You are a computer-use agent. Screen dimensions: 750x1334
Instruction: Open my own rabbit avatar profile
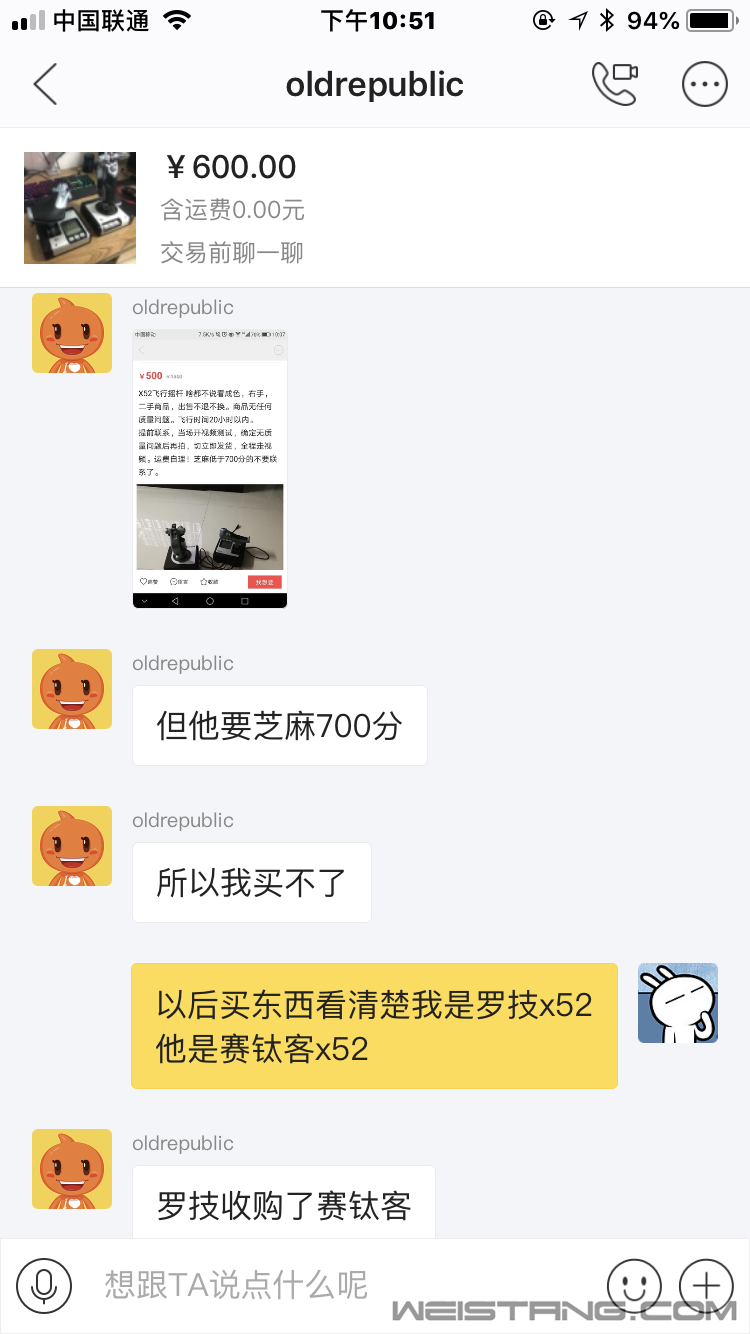tap(678, 1003)
